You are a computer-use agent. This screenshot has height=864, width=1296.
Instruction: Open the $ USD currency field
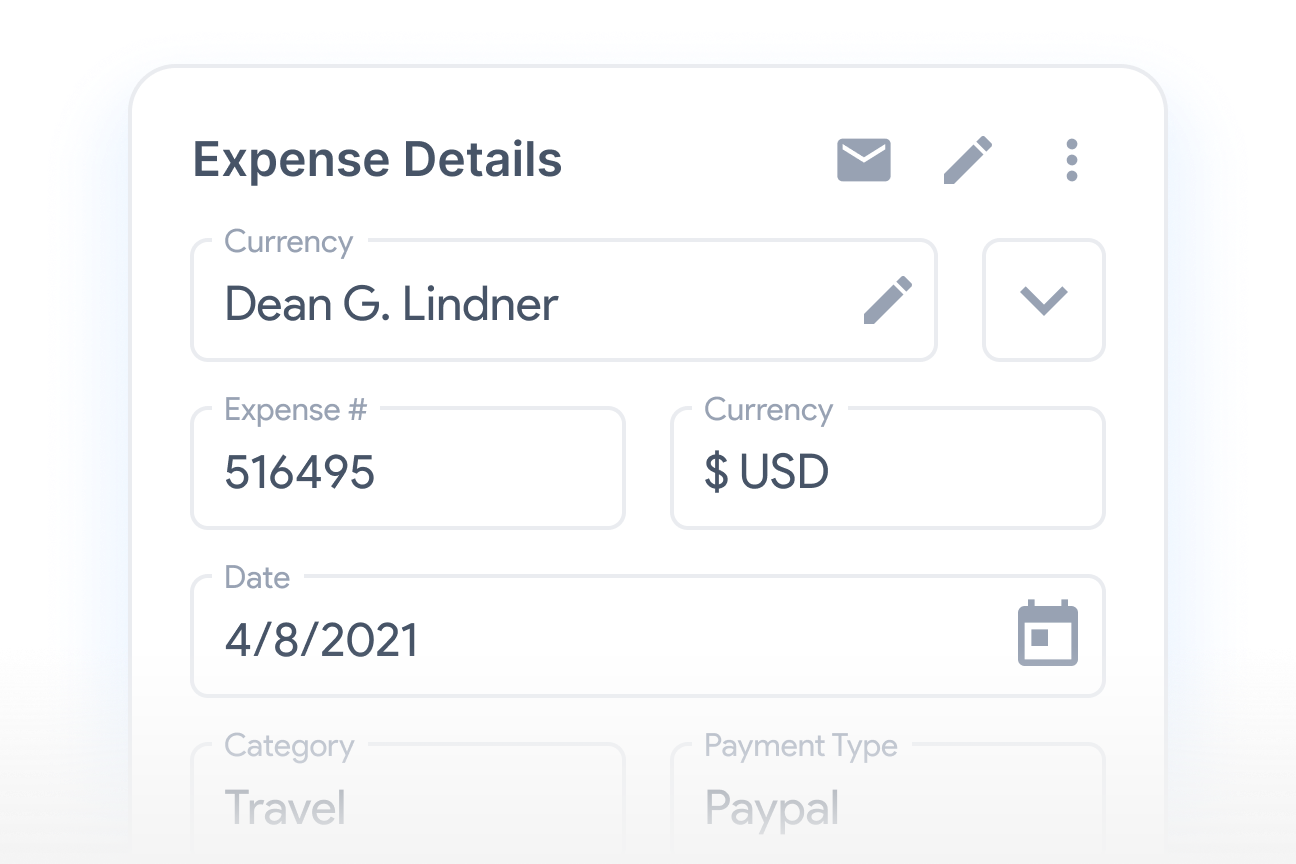[x=886, y=471]
